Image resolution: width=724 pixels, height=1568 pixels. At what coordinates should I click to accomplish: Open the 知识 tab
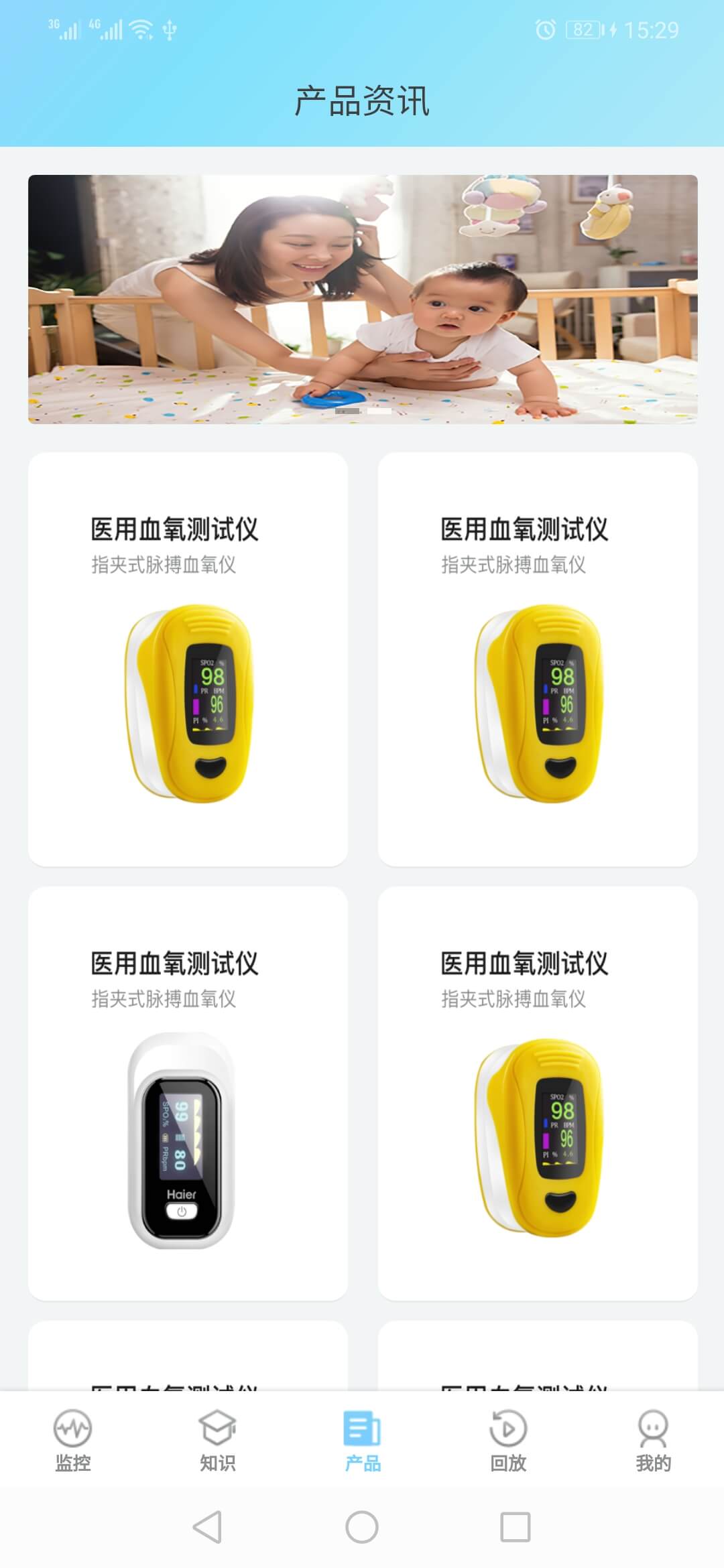[x=217, y=1441]
